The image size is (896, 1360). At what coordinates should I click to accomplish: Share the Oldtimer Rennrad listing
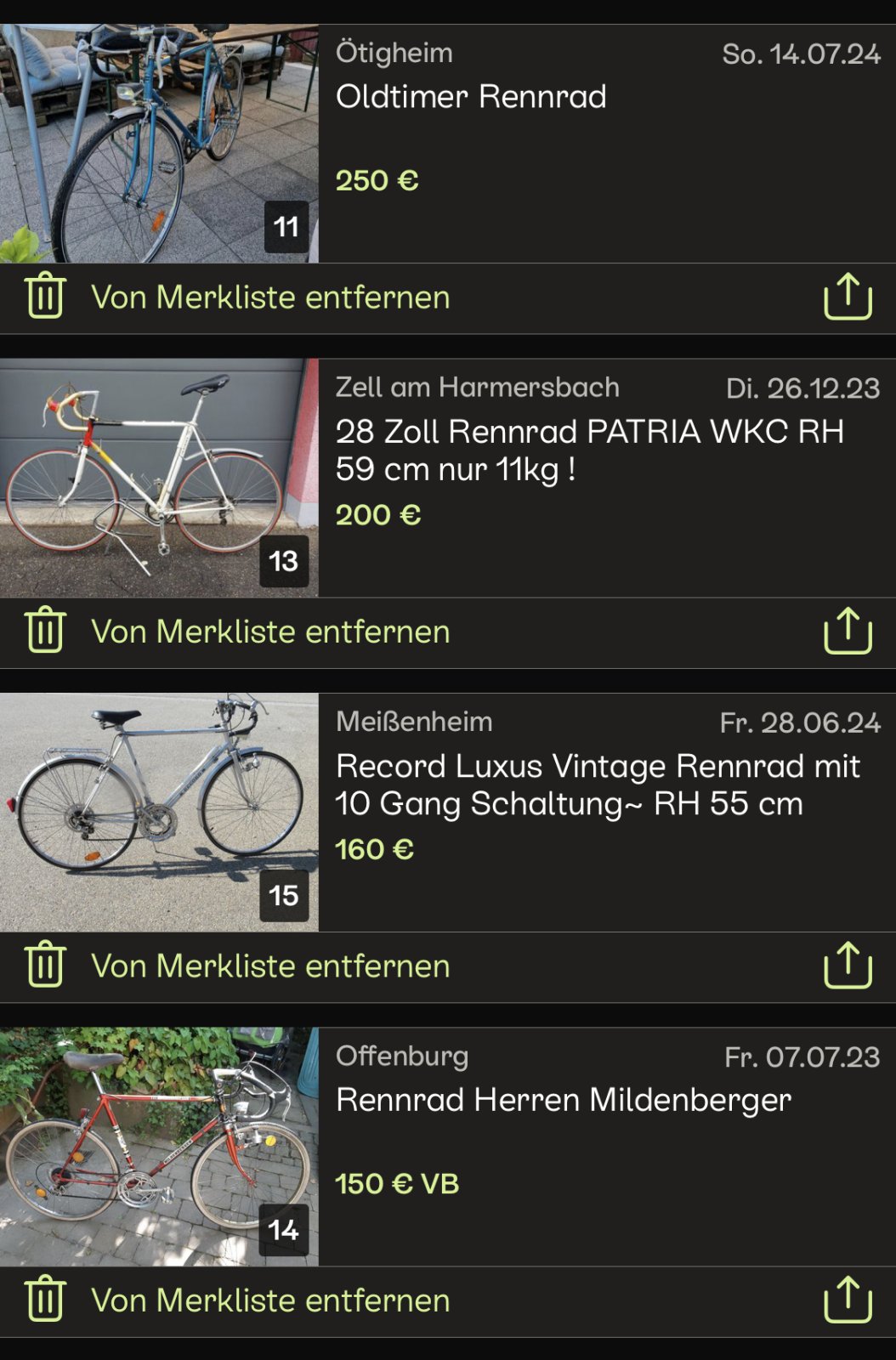click(848, 297)
